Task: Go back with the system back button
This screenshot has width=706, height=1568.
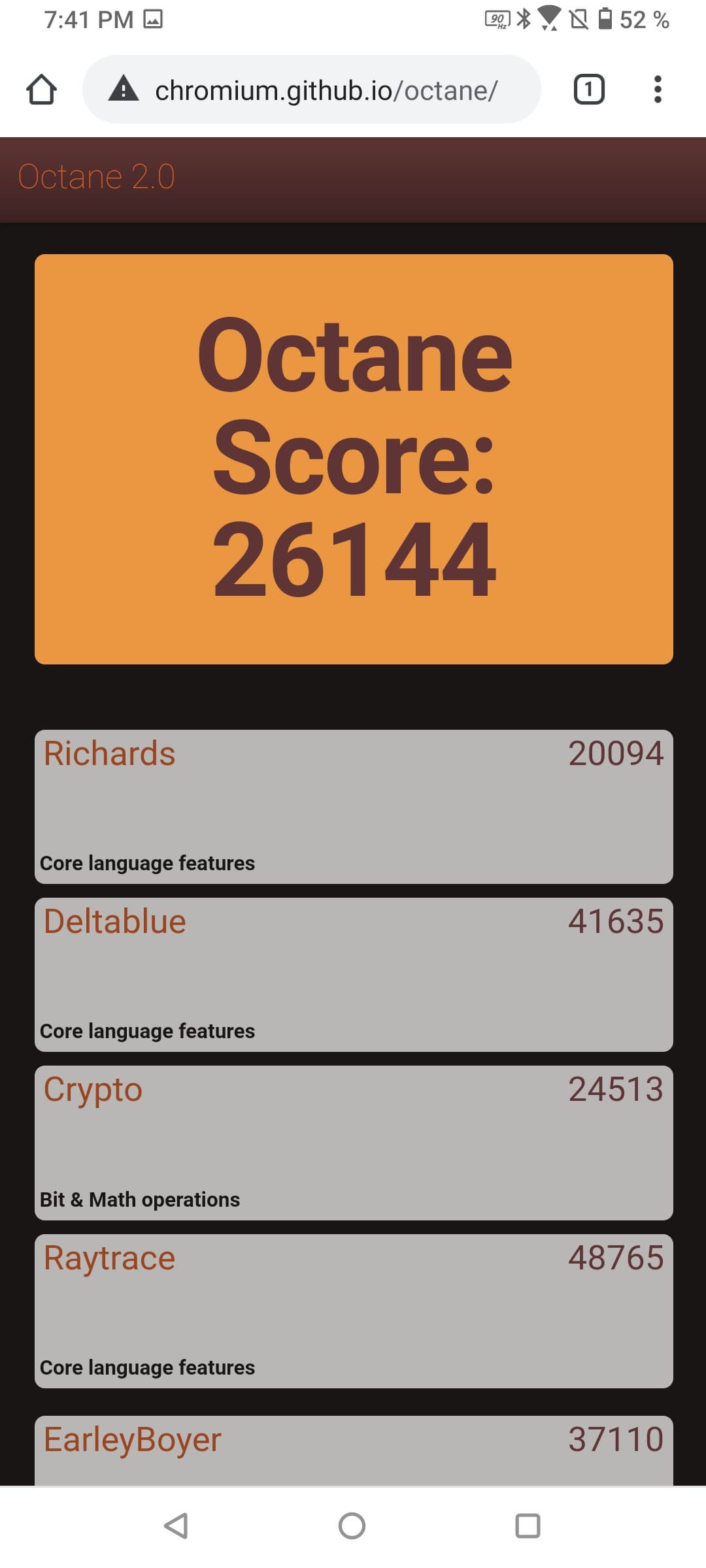Action: point(176,1526)
